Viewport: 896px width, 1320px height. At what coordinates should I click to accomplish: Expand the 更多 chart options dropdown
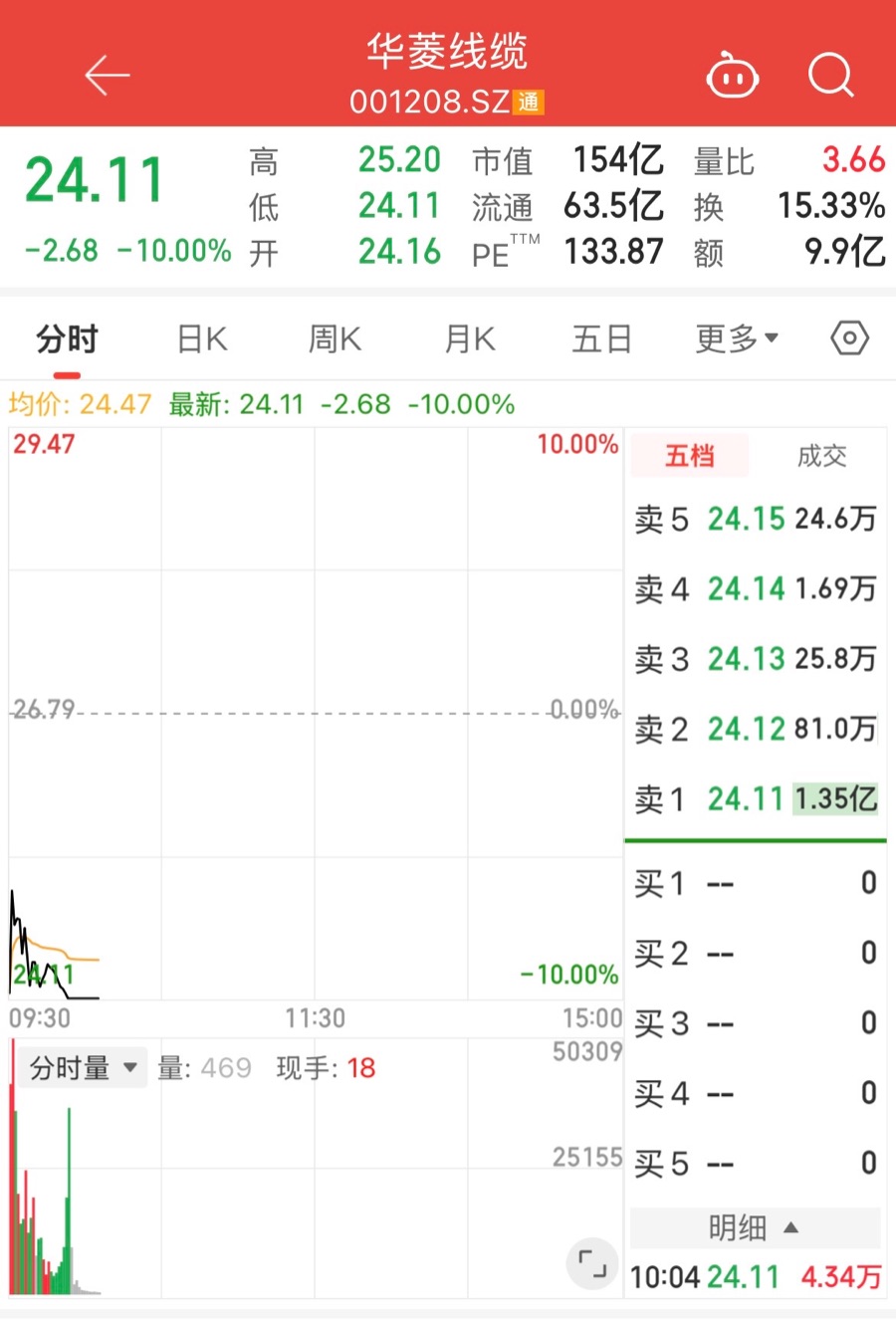click(x=737, y=339)
